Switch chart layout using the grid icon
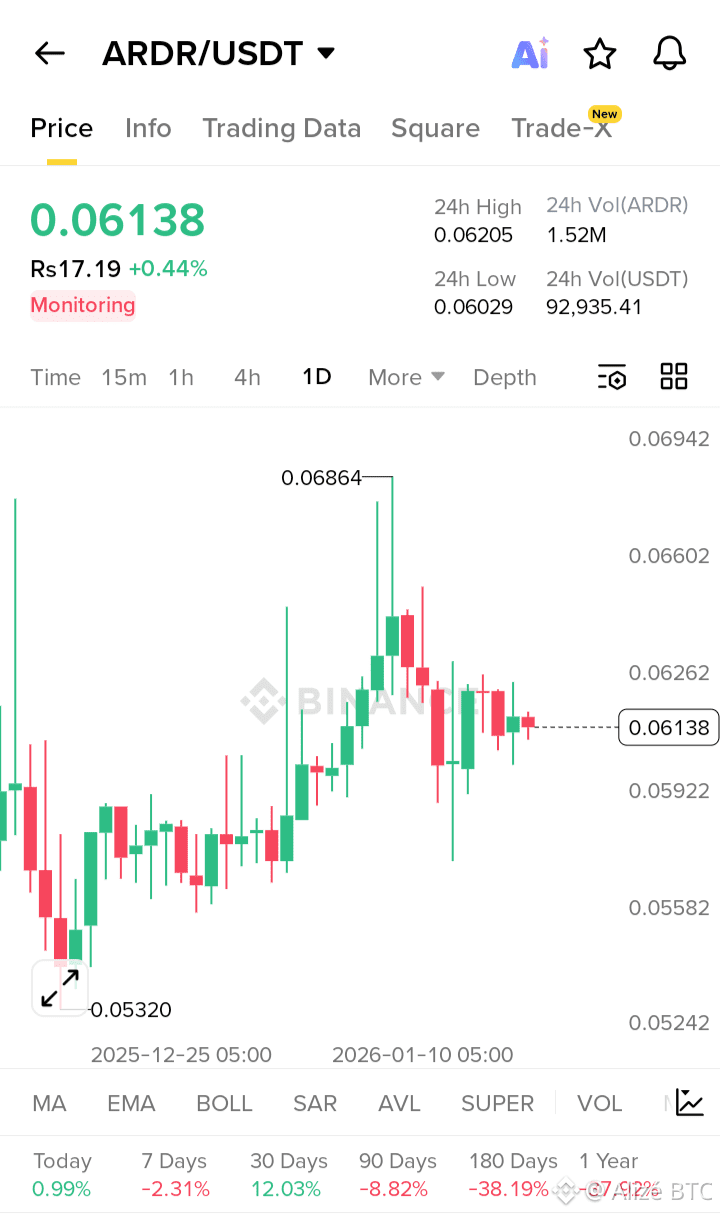This screenshot has height=1216, width=720. [x=673, y=377]
